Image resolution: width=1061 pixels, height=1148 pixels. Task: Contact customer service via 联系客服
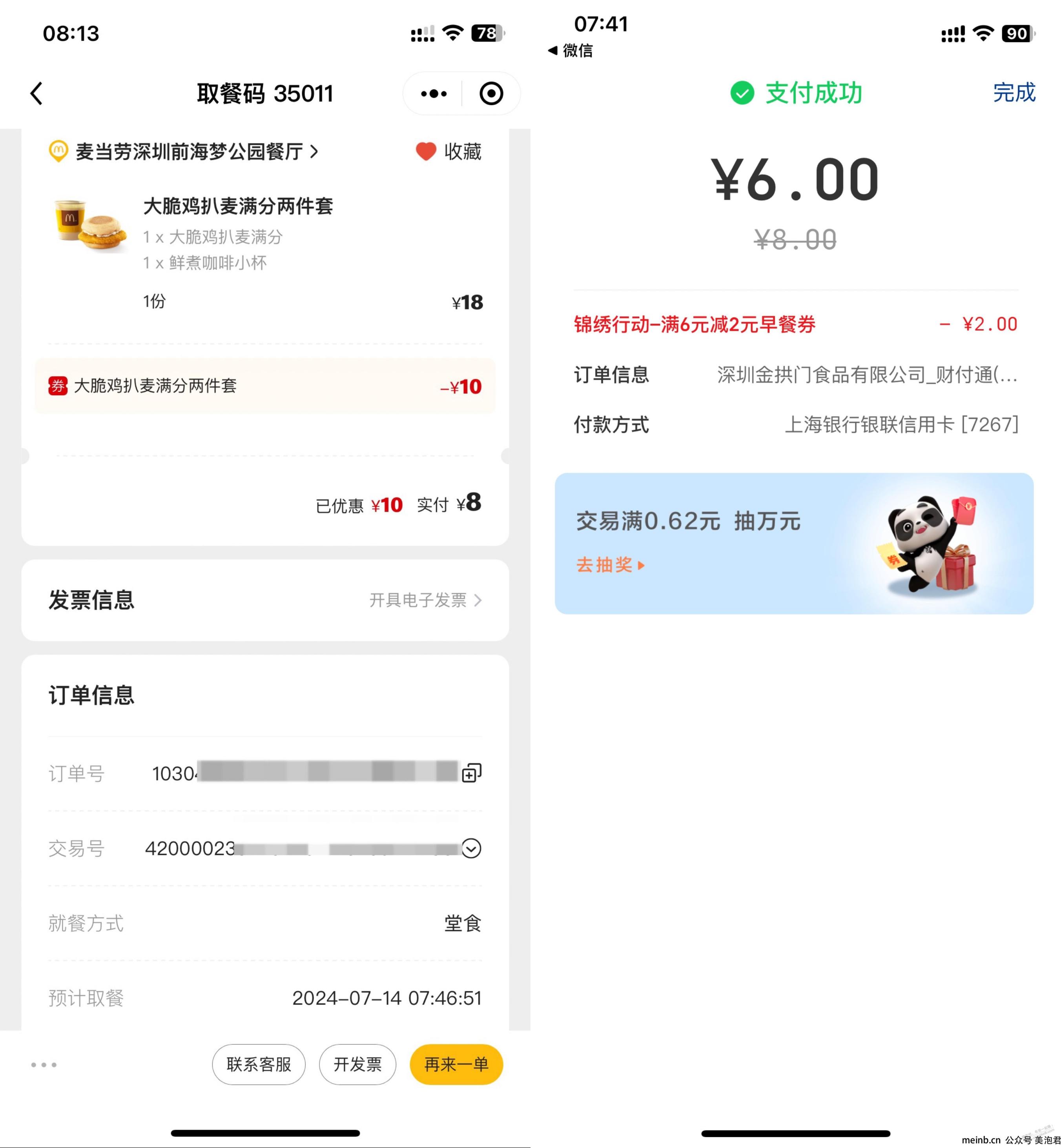[258, 1065]
